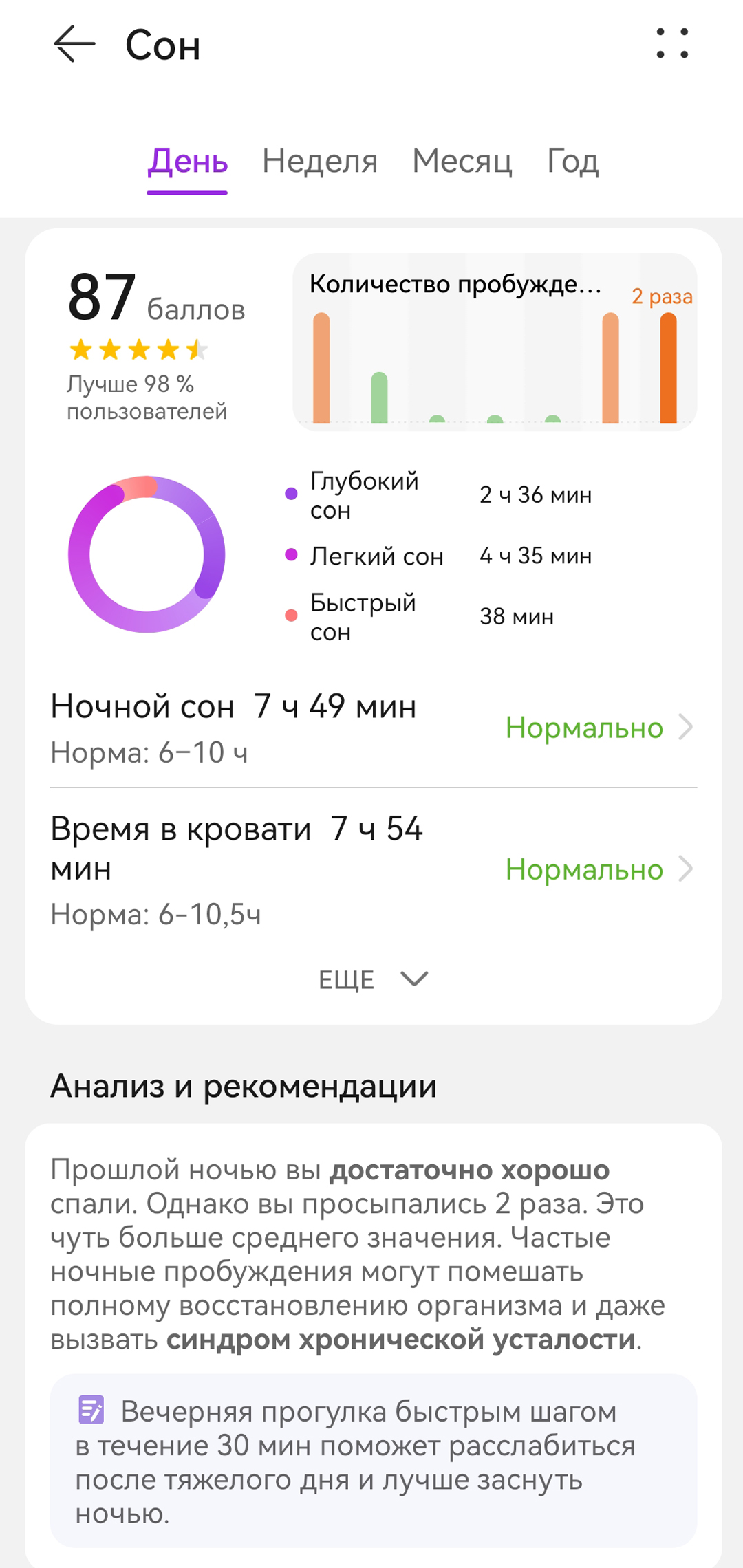Screen dimensions: 743x1568
Task: Open Ночной сон details
Action: coord(373,728)
